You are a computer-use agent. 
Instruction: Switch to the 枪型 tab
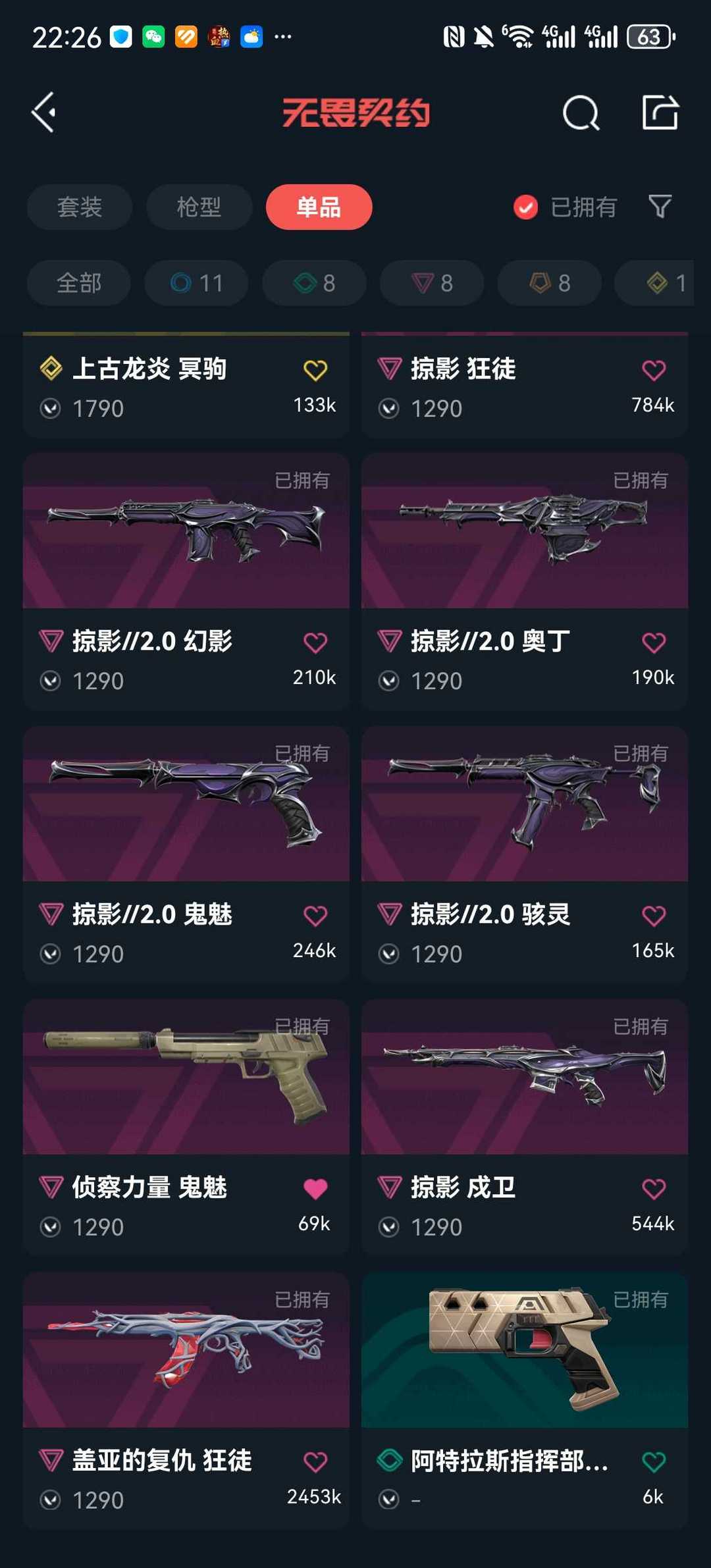click(x=199, y=207)
